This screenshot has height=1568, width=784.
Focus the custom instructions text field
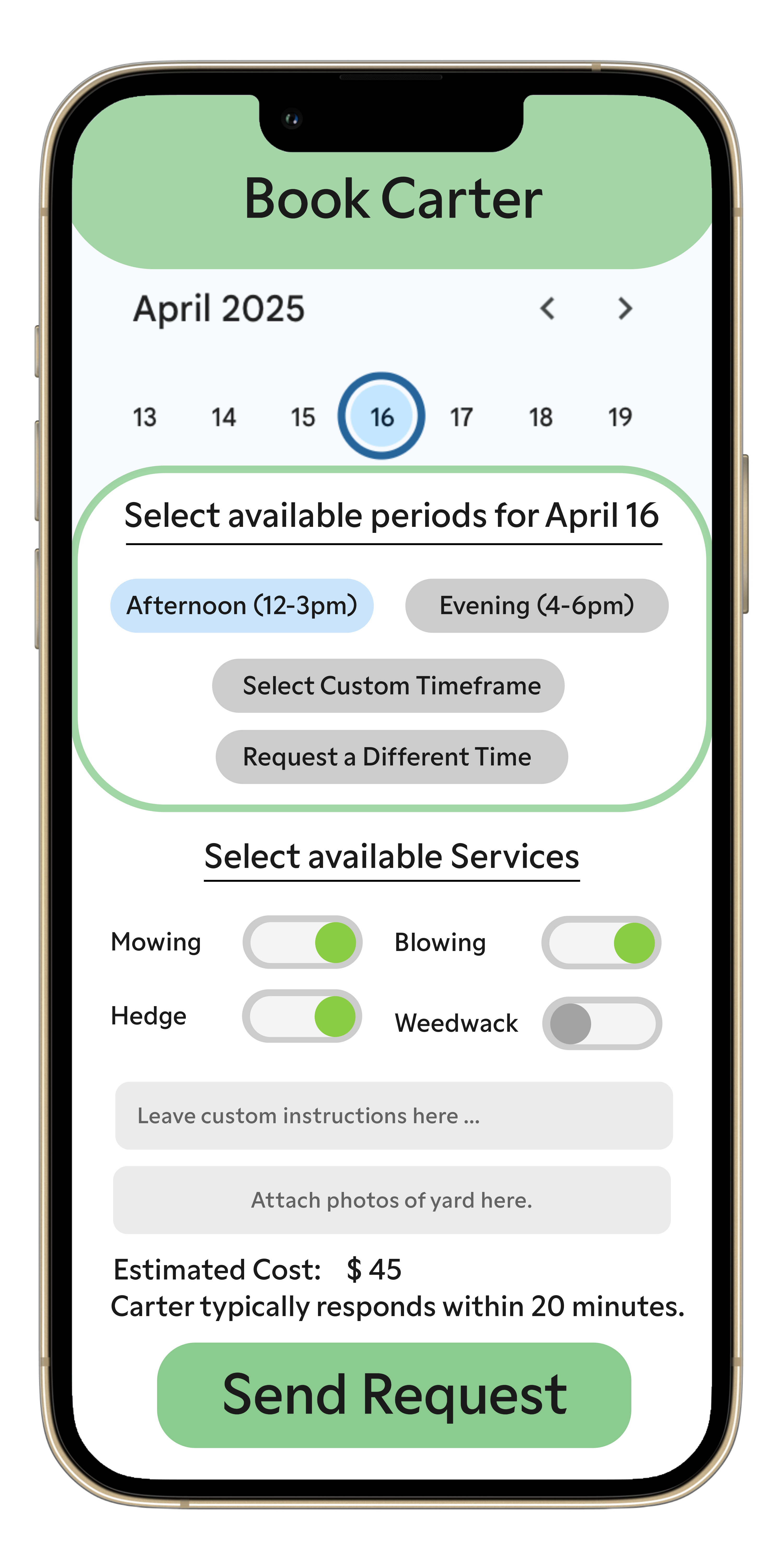pos(394,1116)
